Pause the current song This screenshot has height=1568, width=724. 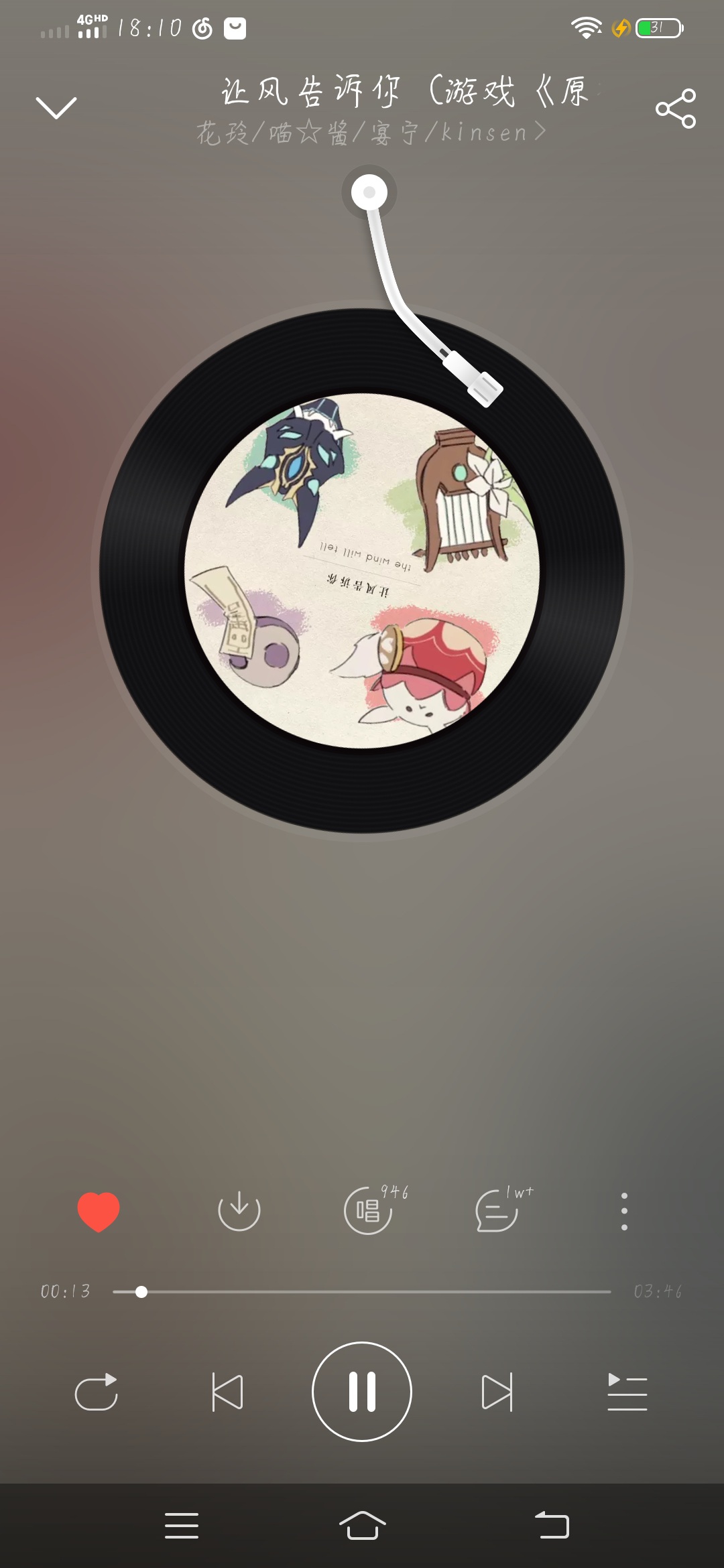[x=362, y=1392]
